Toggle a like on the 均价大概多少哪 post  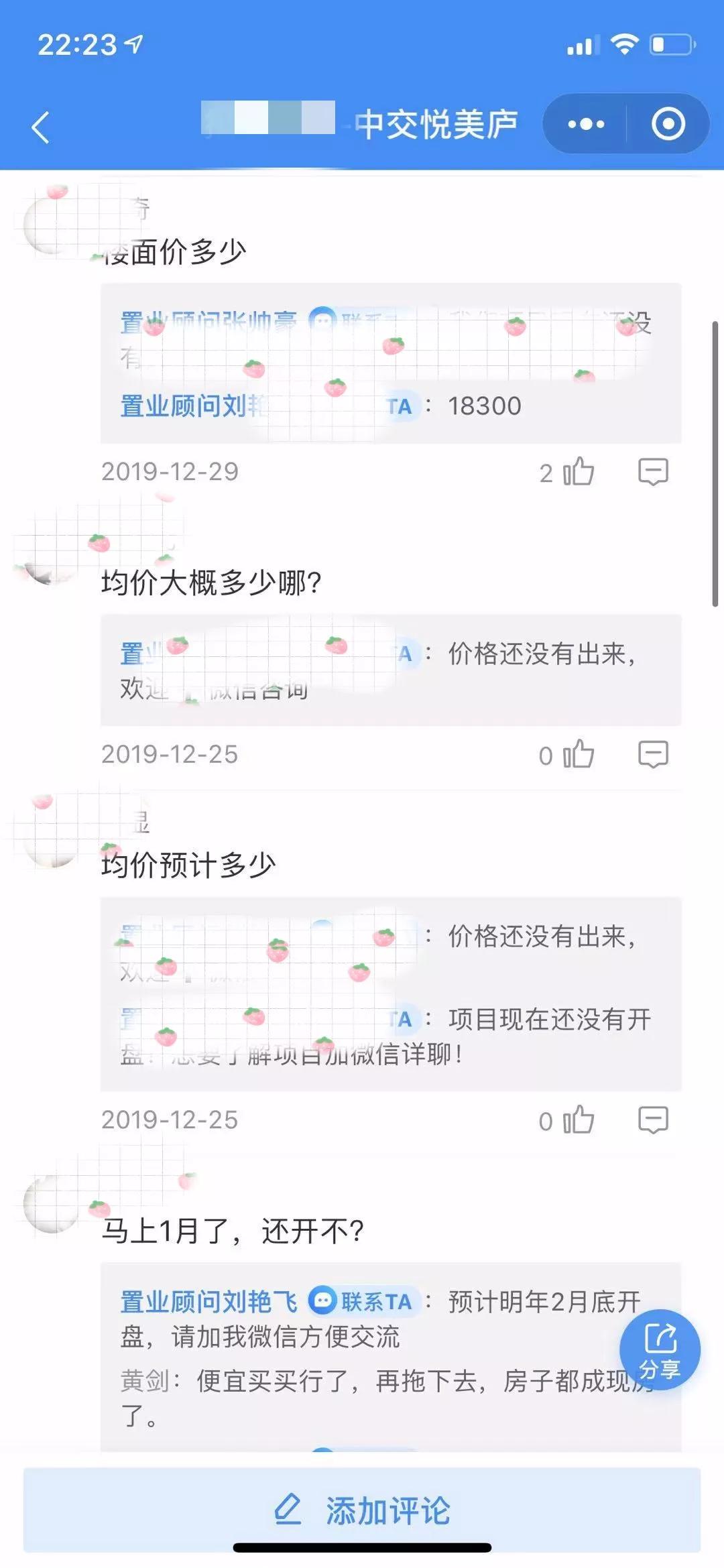(x=578, y=754)
